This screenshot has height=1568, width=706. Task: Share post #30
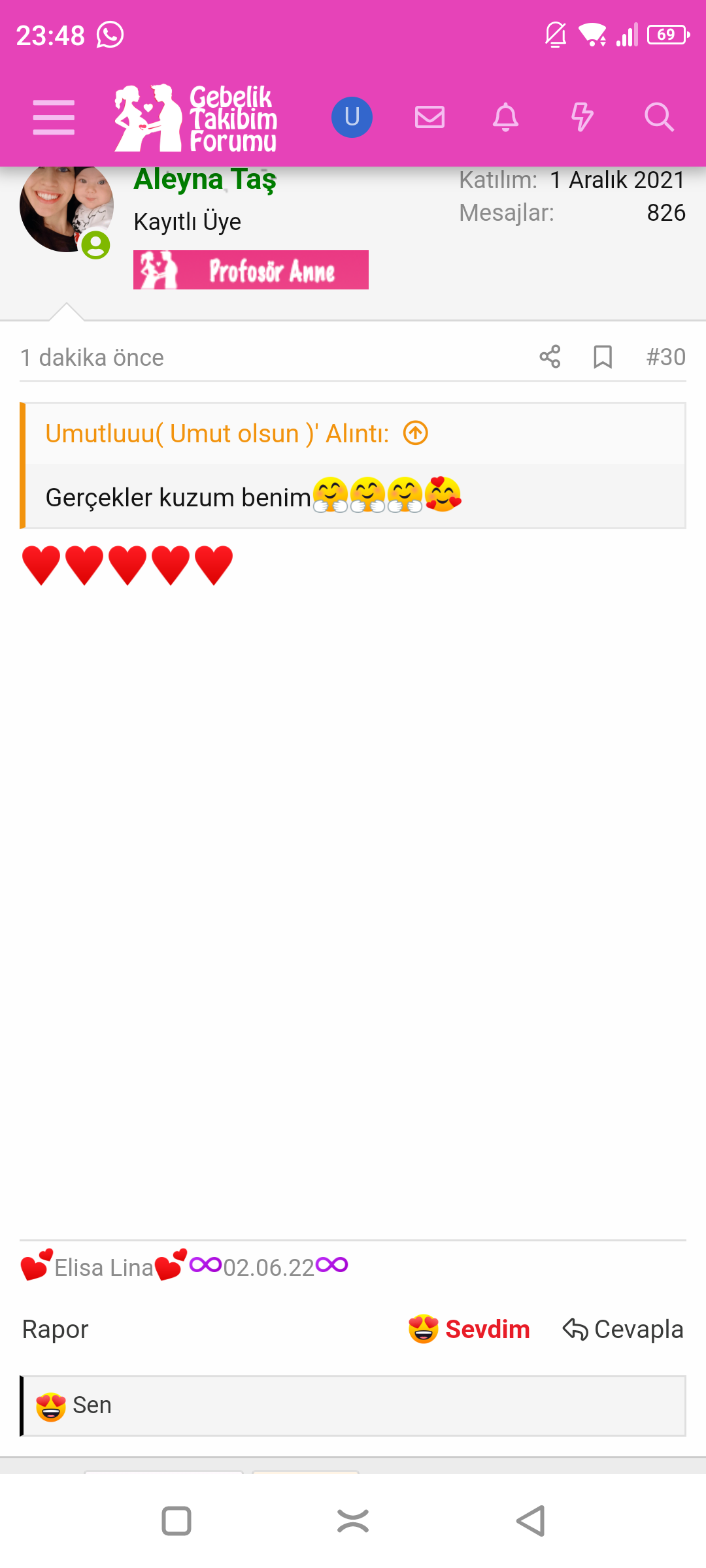tap(550, 357)
